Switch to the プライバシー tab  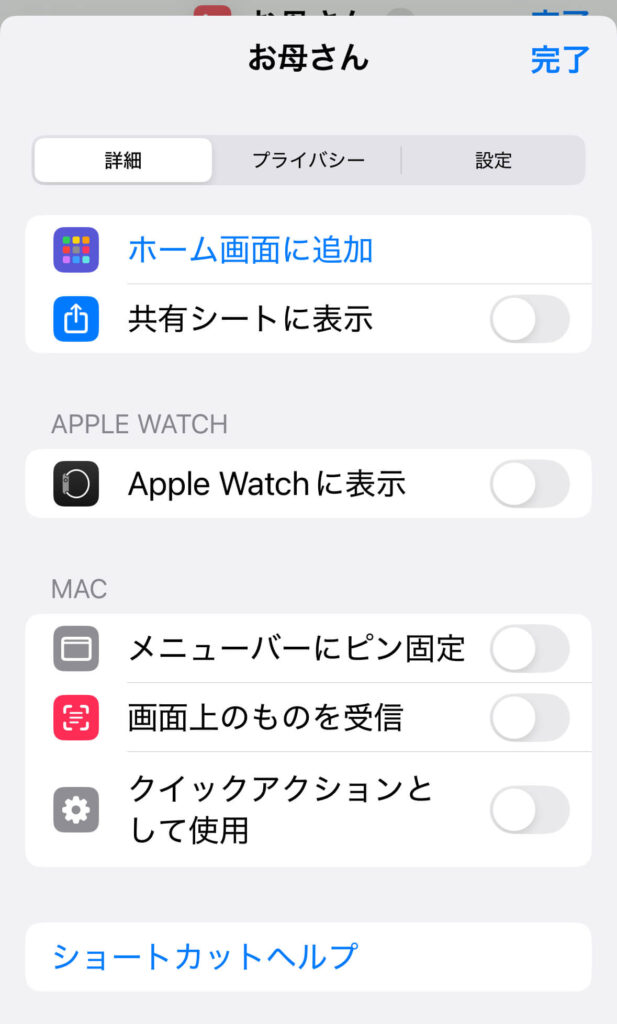click(308, 160)
